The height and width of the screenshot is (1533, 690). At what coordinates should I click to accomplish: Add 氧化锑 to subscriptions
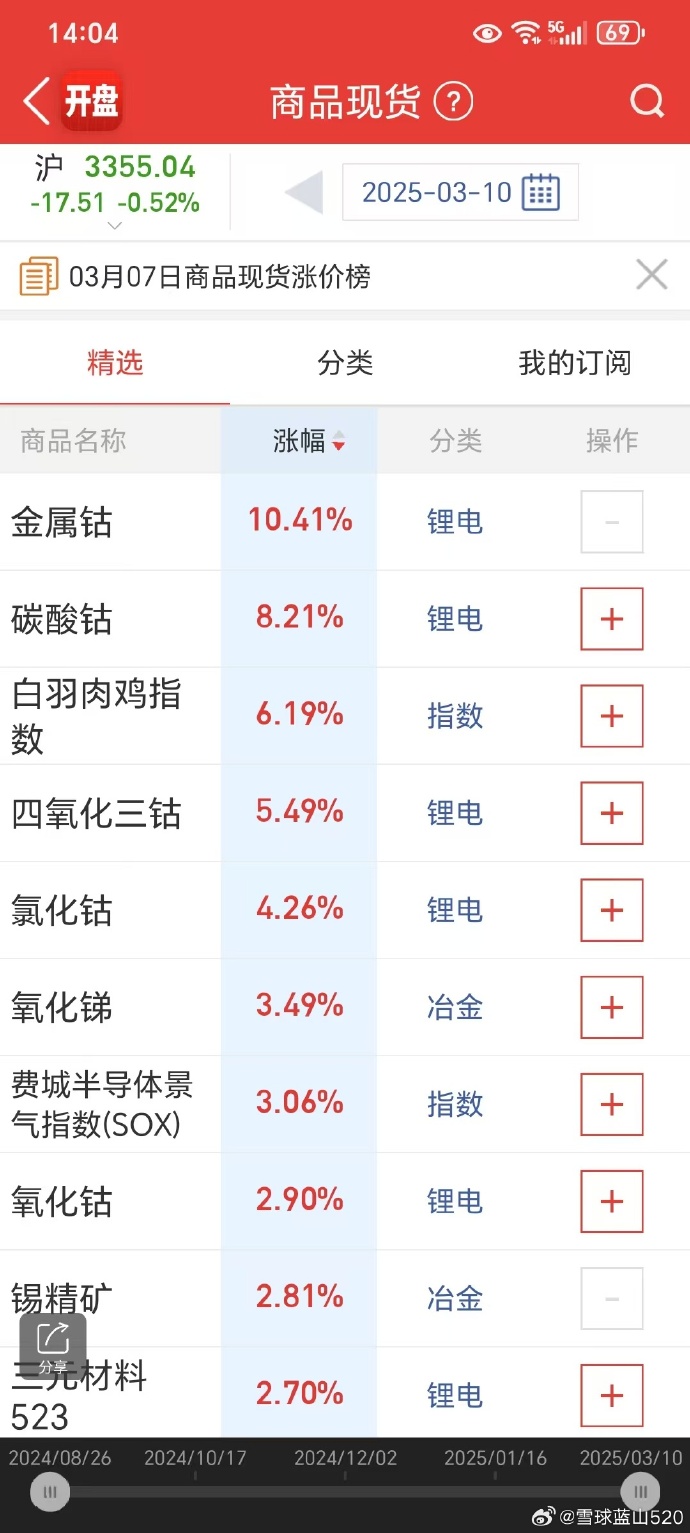(612, 1007)
